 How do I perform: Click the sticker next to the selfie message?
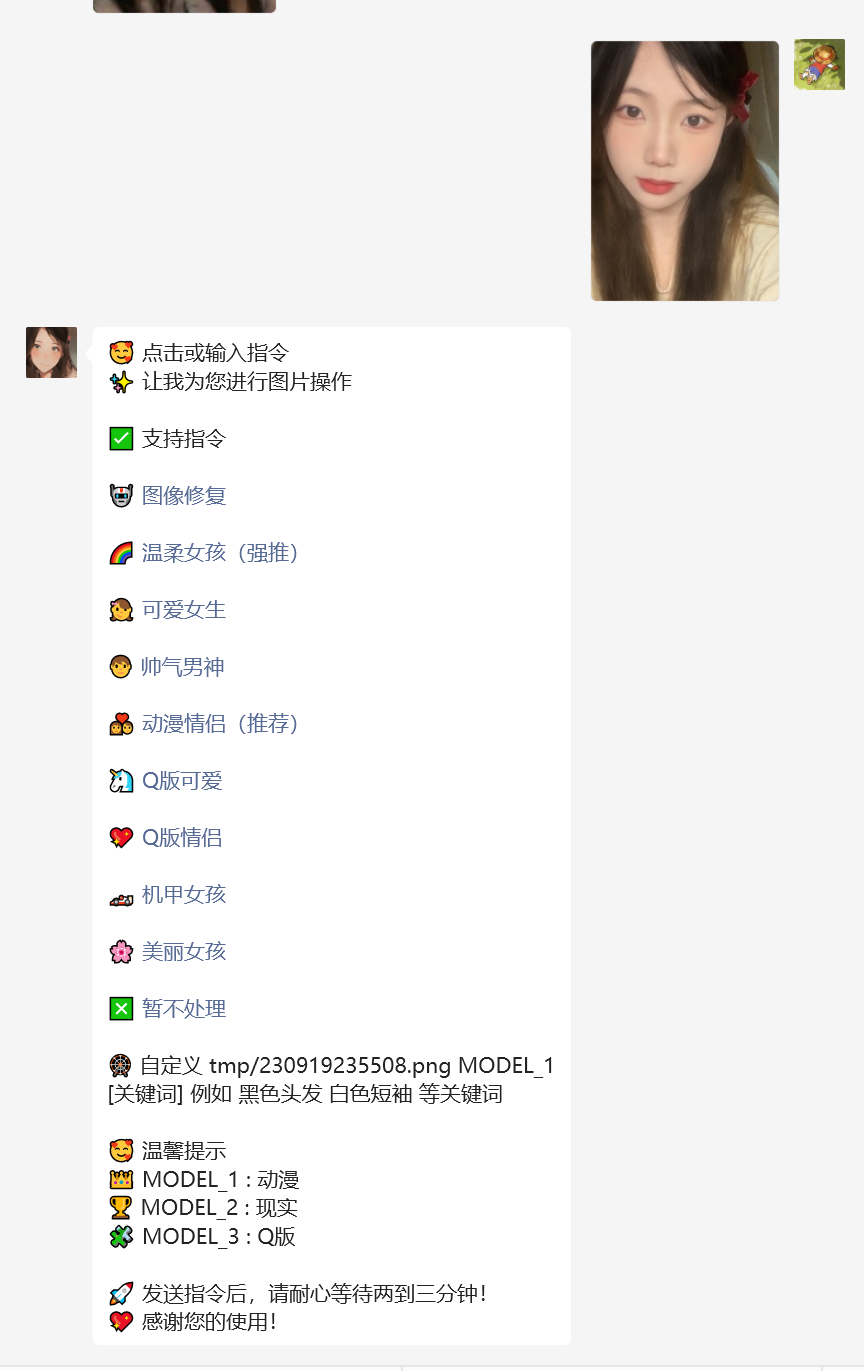click(x=819, y=63)
